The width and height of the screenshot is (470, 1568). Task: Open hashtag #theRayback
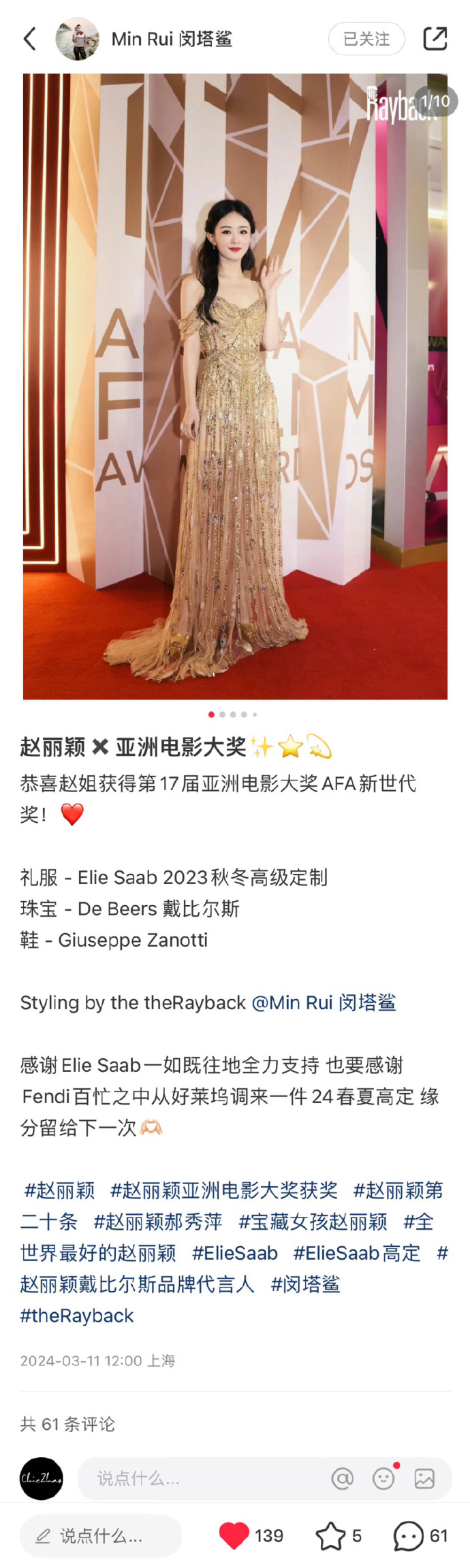coord(77,1316)
